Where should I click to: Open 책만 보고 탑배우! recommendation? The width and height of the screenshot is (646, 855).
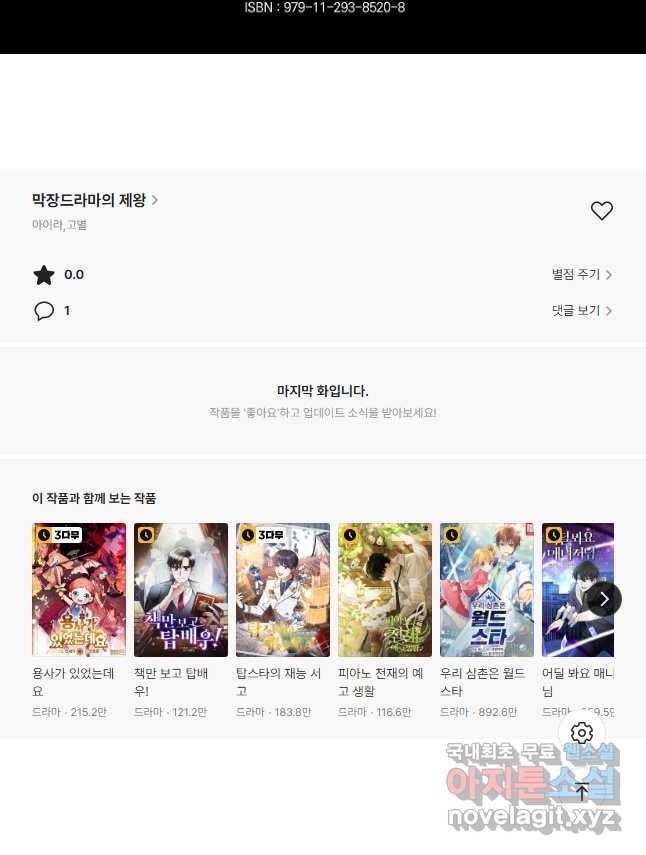[181, 590]
